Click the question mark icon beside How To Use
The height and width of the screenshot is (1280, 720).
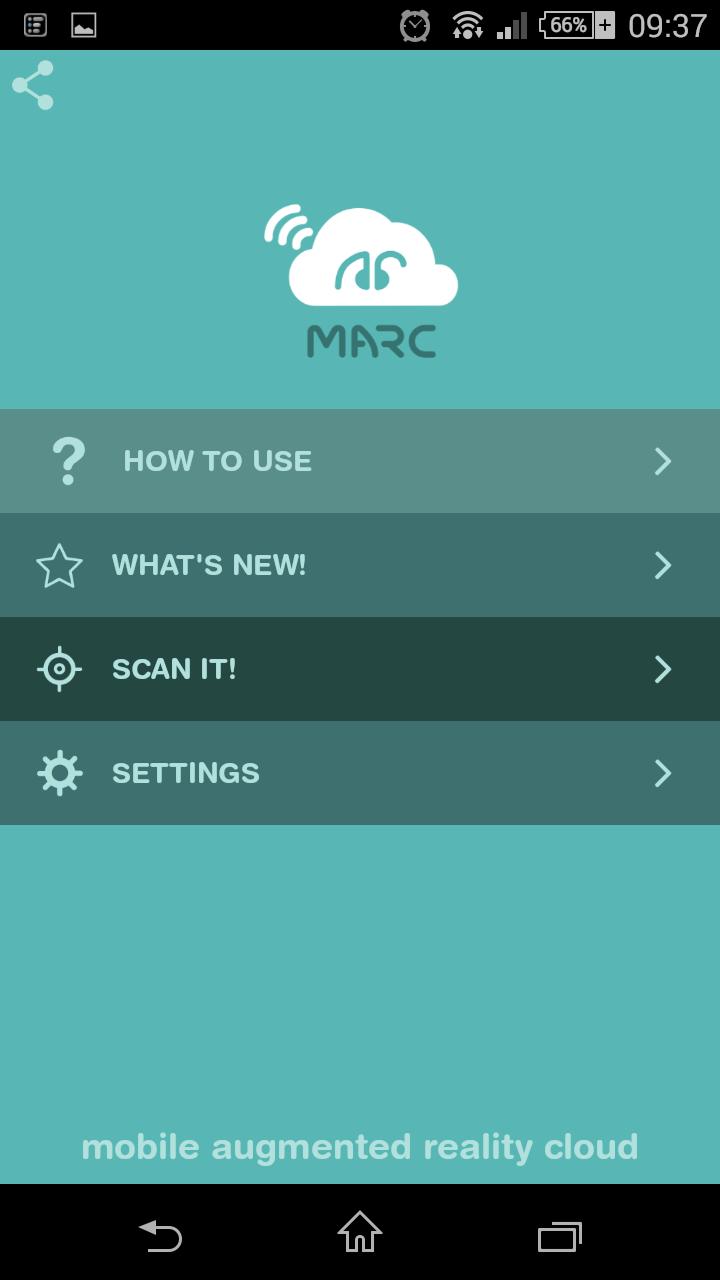click(x=66, y=460)
